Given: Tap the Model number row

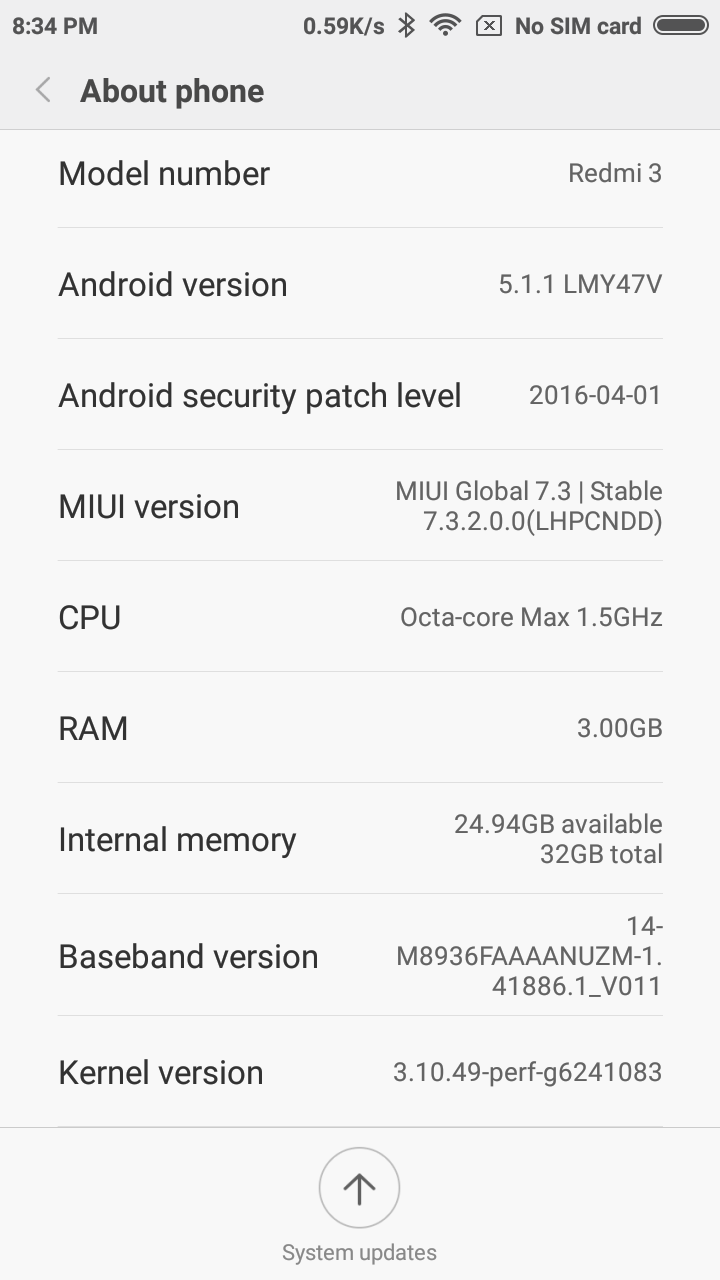Looking at the screenshot, I should [360, 173].
